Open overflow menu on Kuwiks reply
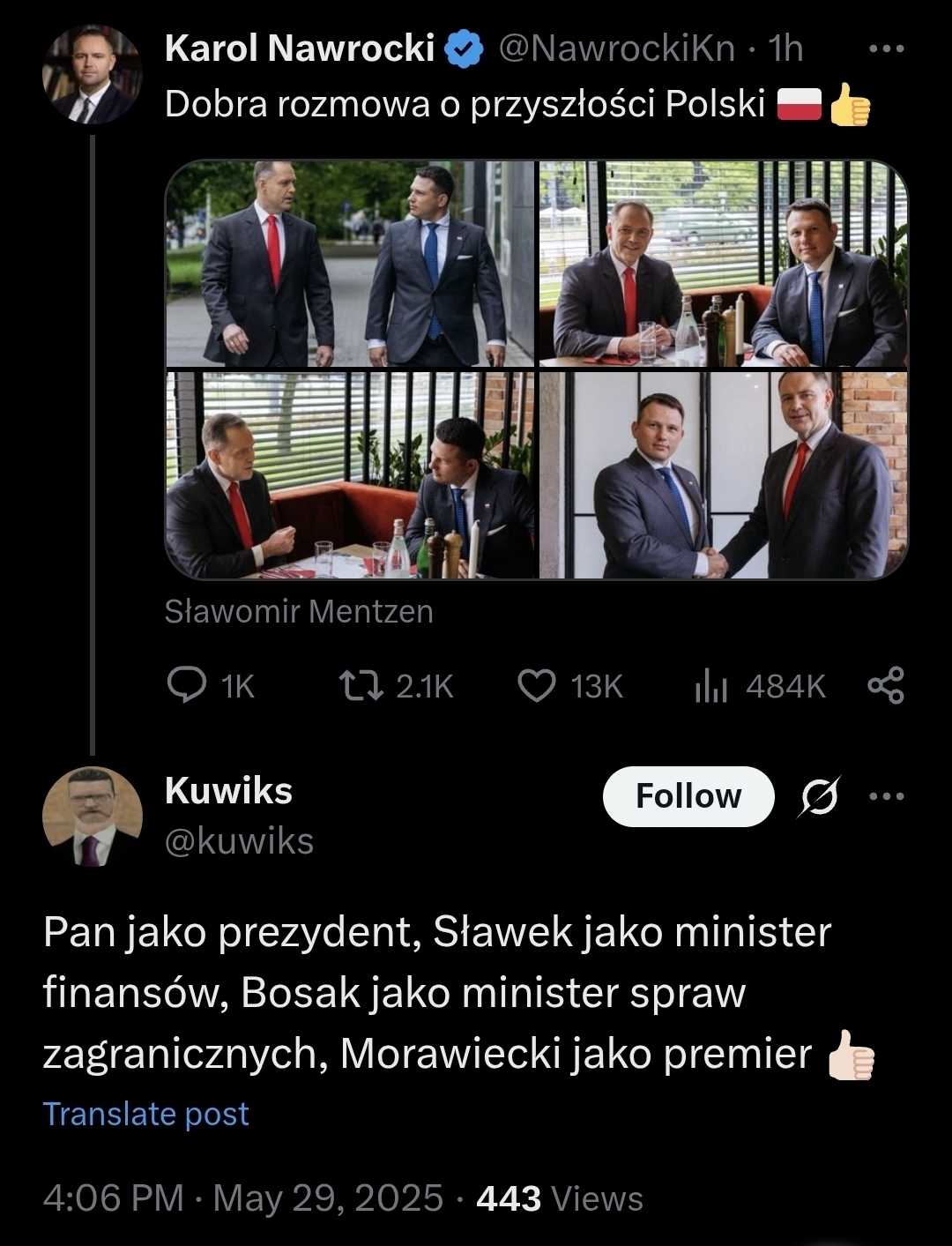 [886, 796]
